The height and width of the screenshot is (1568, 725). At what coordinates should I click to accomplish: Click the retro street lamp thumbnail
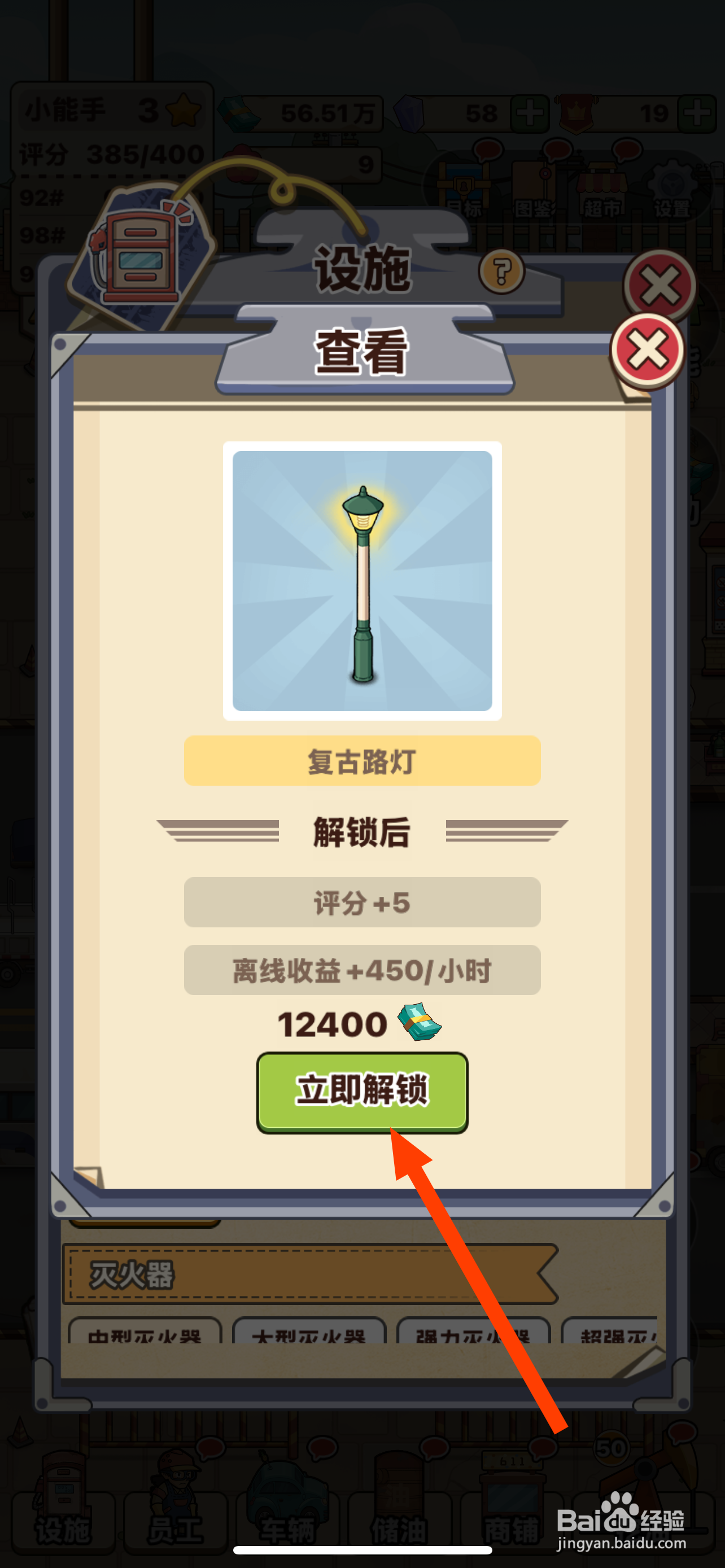coord(362,581)
